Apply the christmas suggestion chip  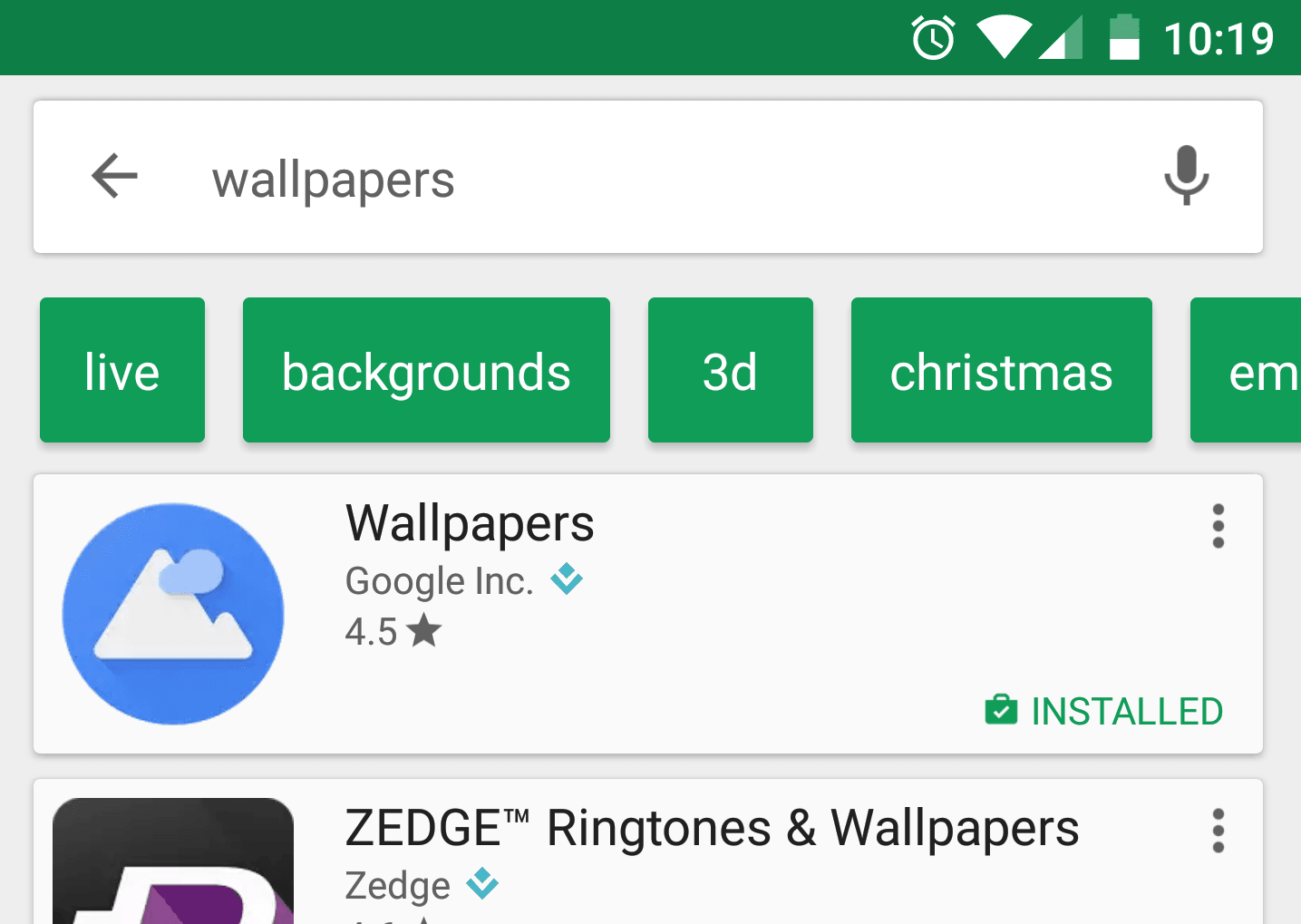tap(1001, 371)
